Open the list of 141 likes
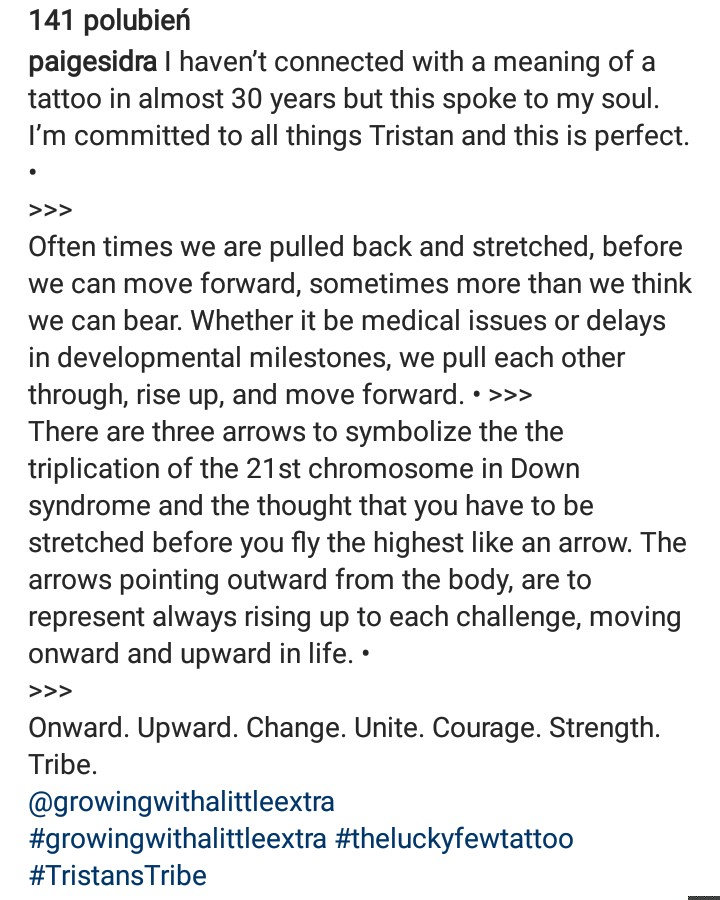The width and height of the screenshot is (720, 900). (x=110, y=20)
